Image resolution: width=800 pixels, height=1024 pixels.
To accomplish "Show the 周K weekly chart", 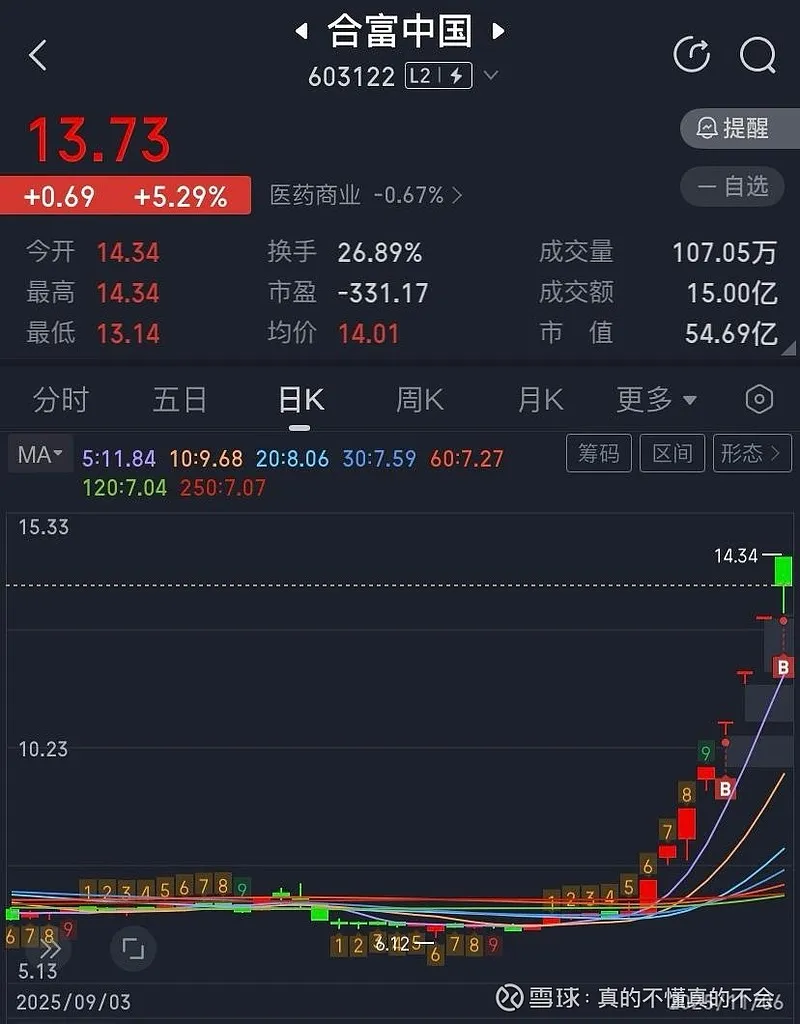I will point(420,400).
